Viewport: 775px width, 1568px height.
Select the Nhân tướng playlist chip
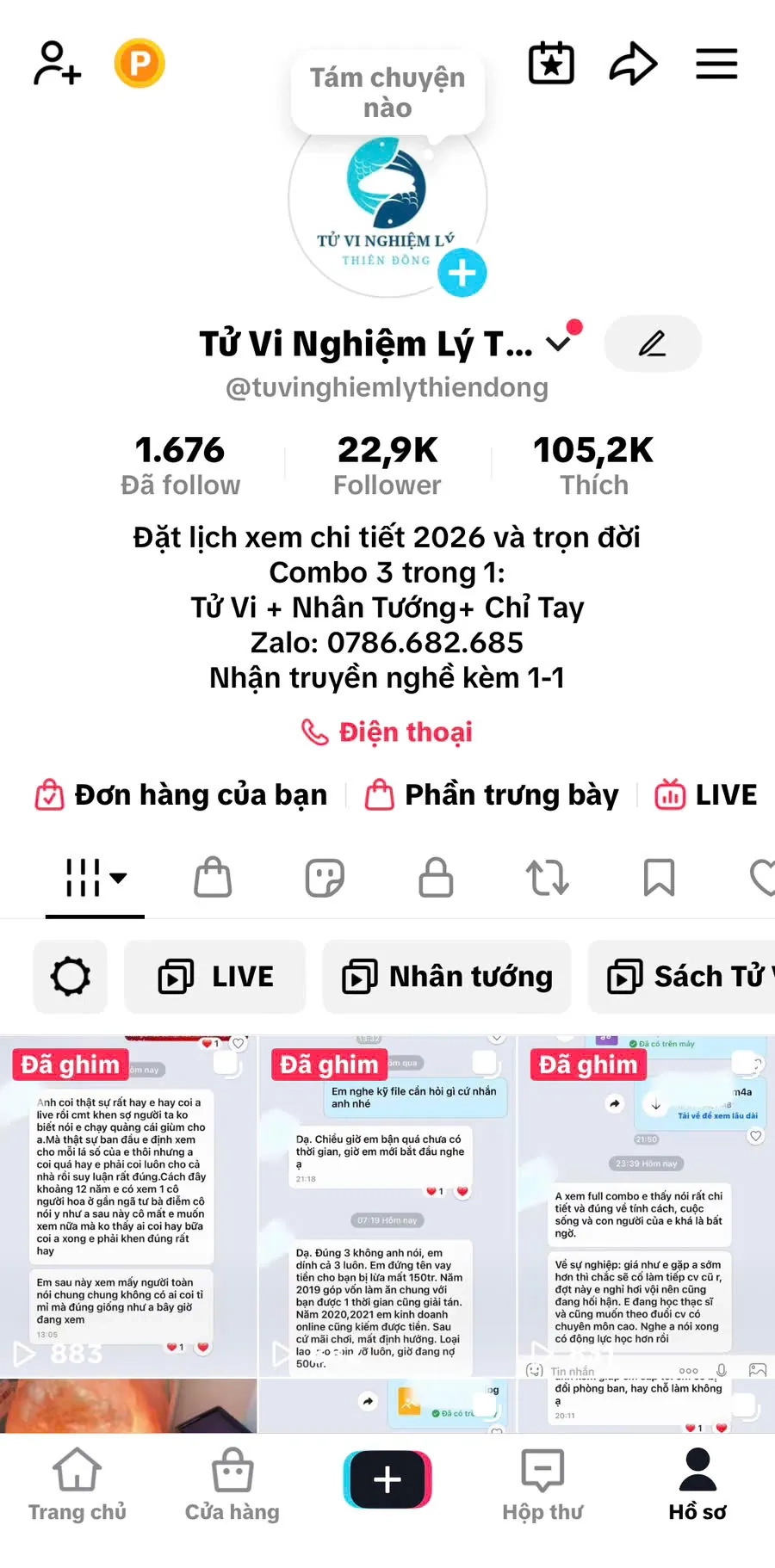point(447,977)
